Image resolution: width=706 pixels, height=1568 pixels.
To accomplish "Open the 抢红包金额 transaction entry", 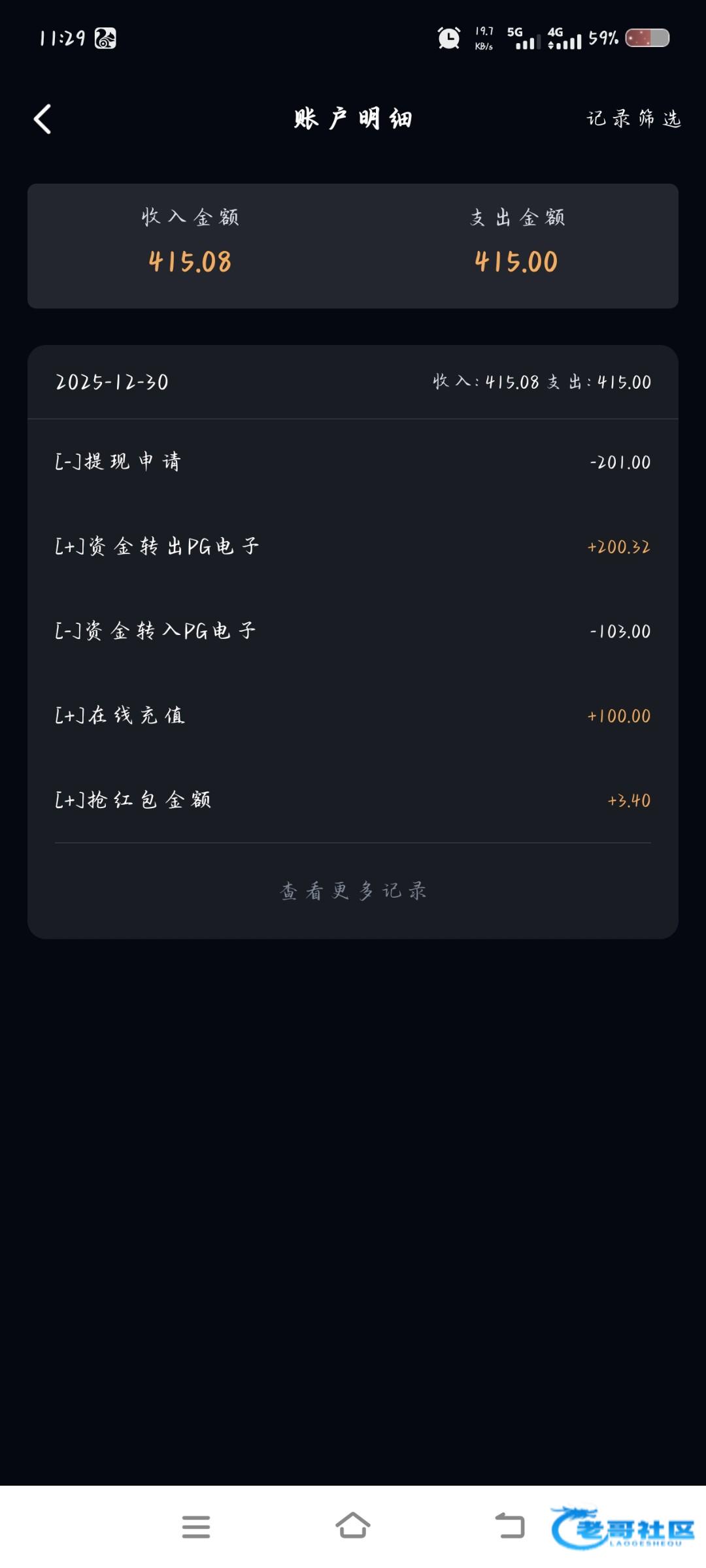I will click(x=353, y=800).
